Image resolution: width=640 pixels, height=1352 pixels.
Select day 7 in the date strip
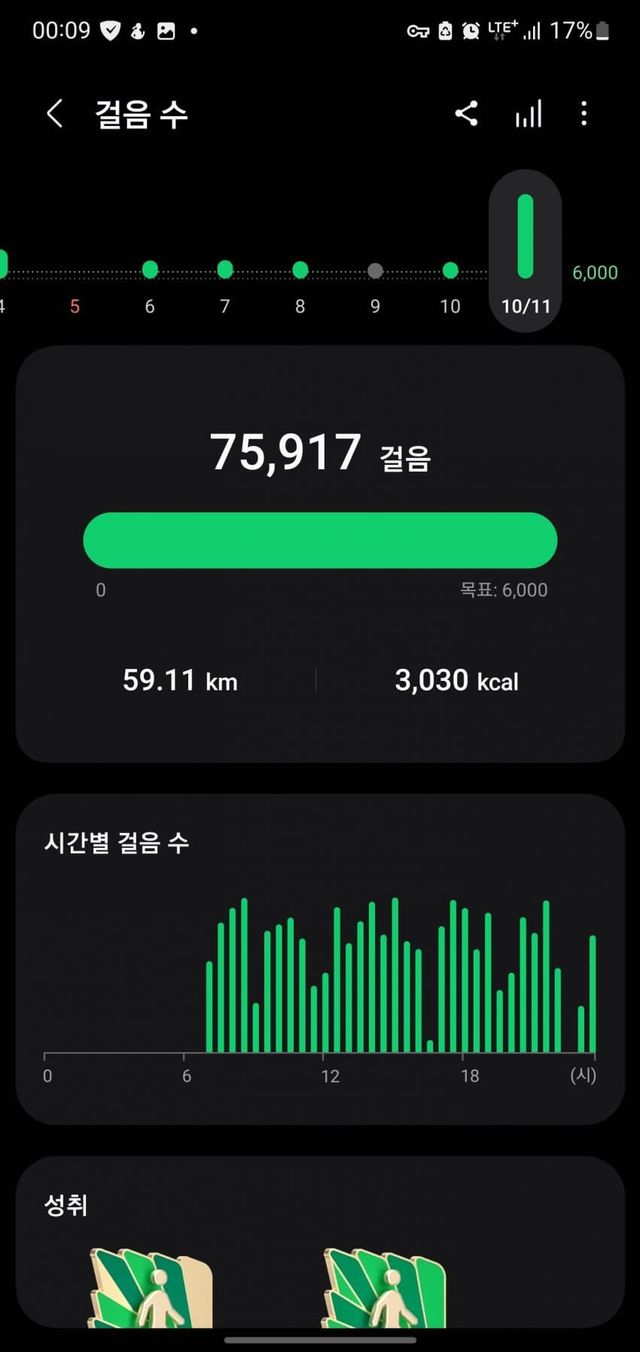(x=225, y=285)
